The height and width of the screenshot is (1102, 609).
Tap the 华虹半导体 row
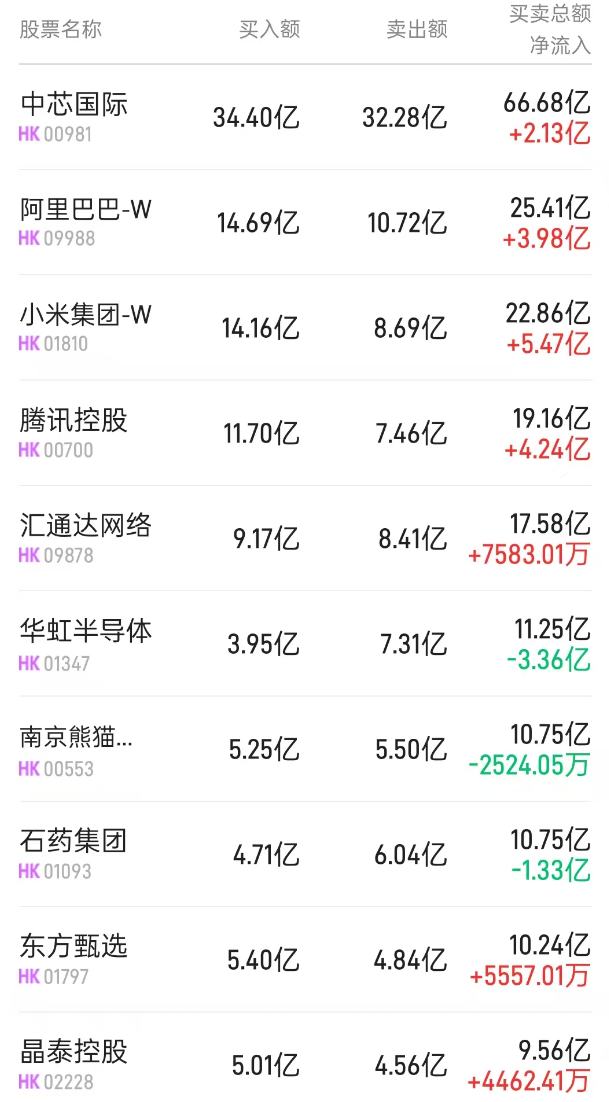(304, 644)
